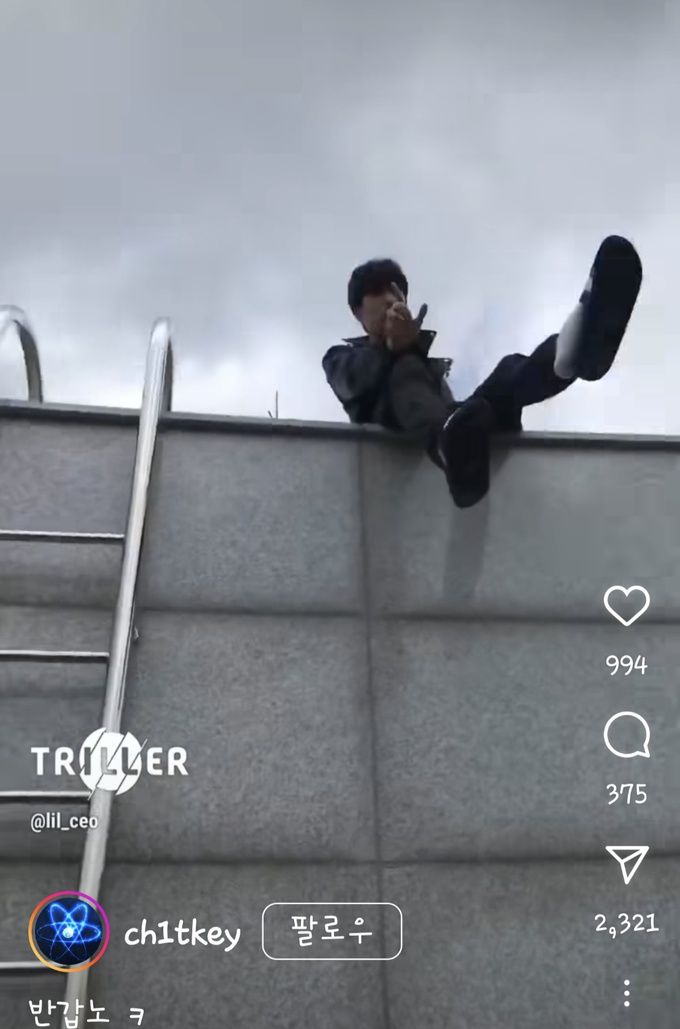
Task: View the ch1tkey username profile
Action: [182, 935]
